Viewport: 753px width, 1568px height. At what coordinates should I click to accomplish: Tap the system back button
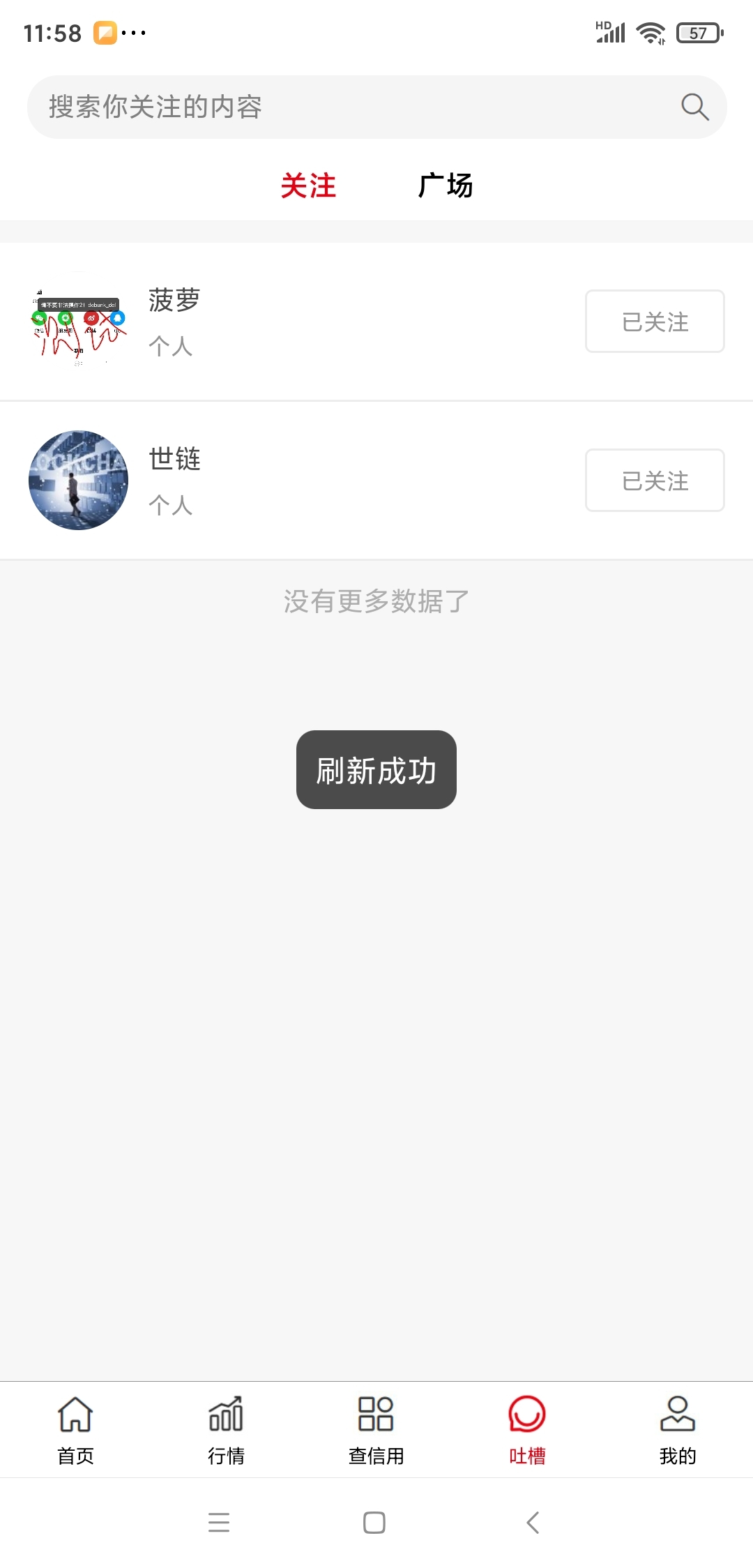click(533, 1522)
